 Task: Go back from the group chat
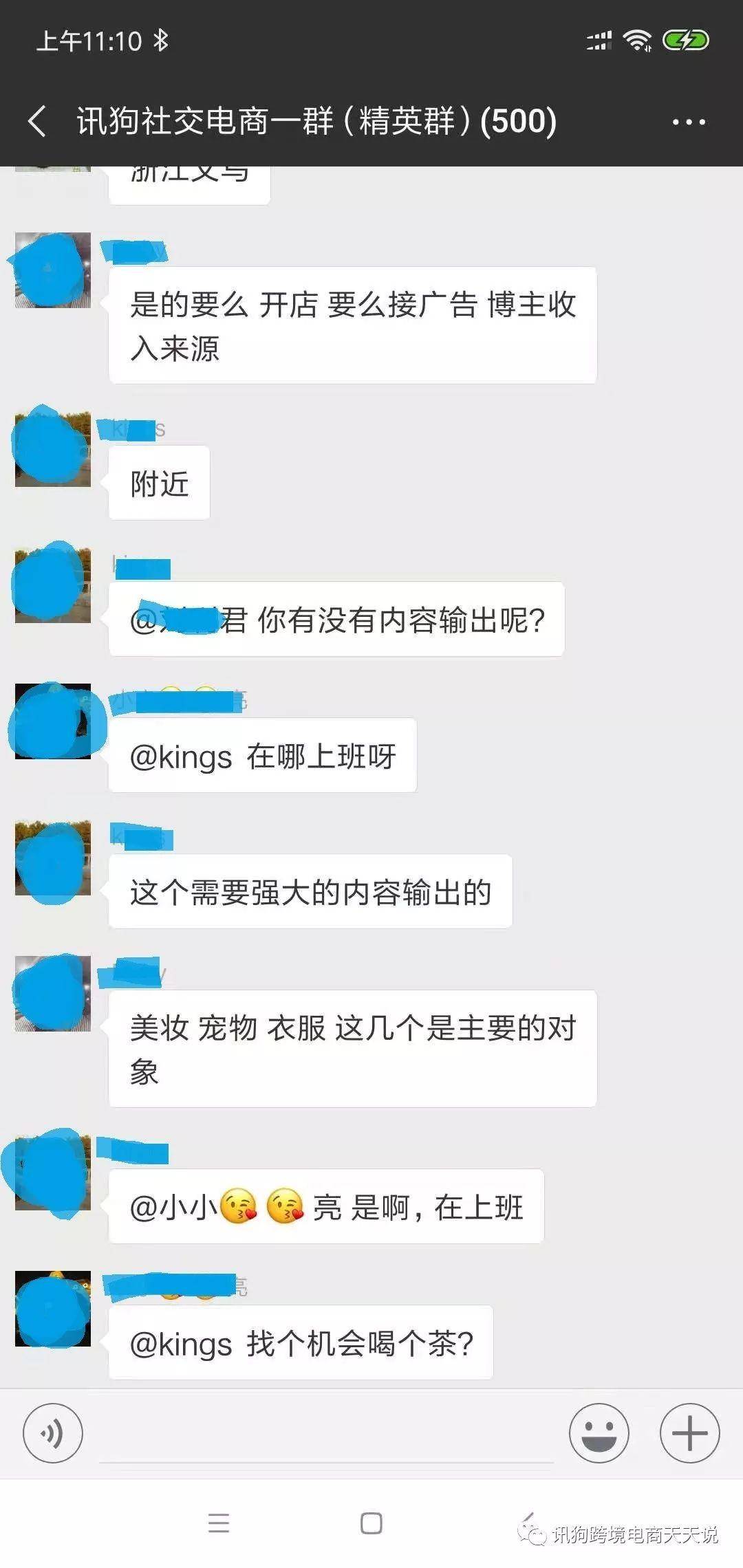38,122
